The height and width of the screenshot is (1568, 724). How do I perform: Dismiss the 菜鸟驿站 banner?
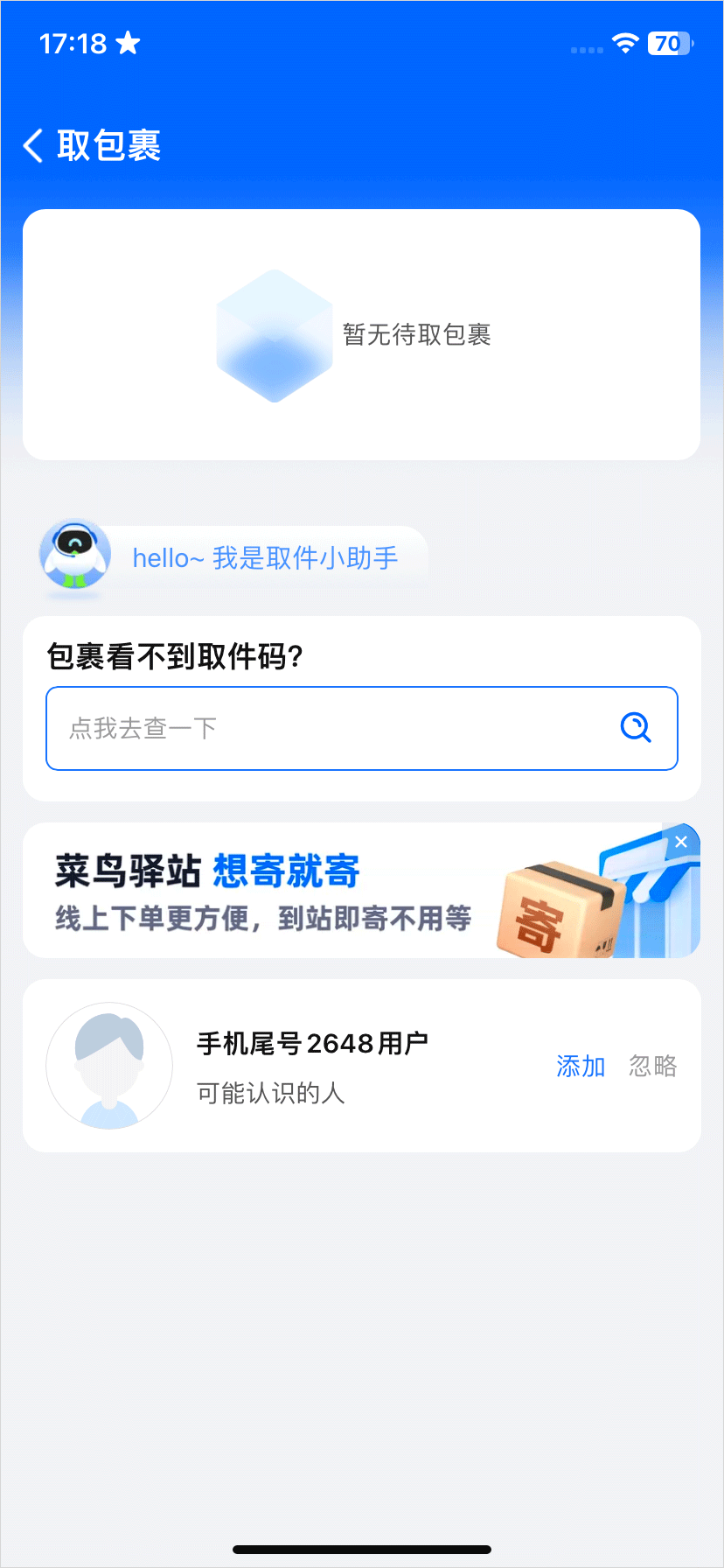pos(681,842)
